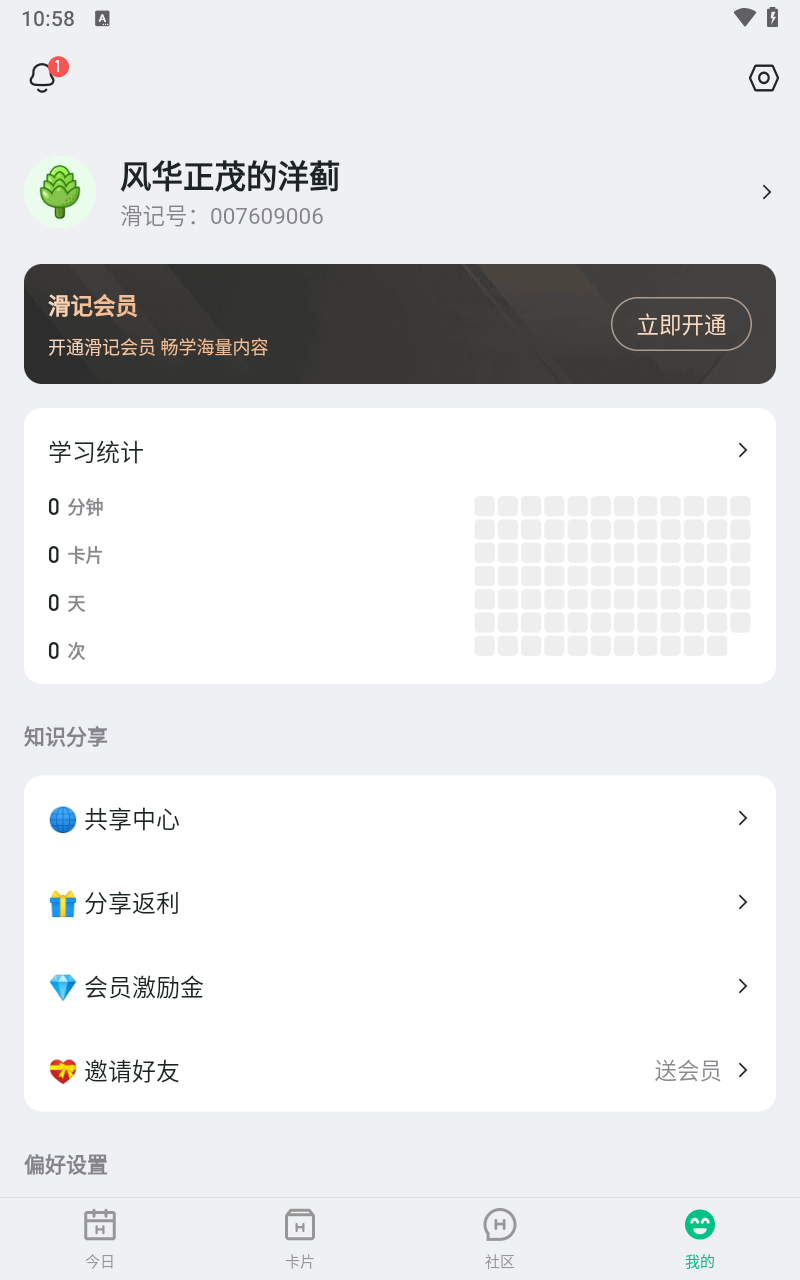Open the 学习统计 details chevron

pyautogui.click(x=742, y=450)
